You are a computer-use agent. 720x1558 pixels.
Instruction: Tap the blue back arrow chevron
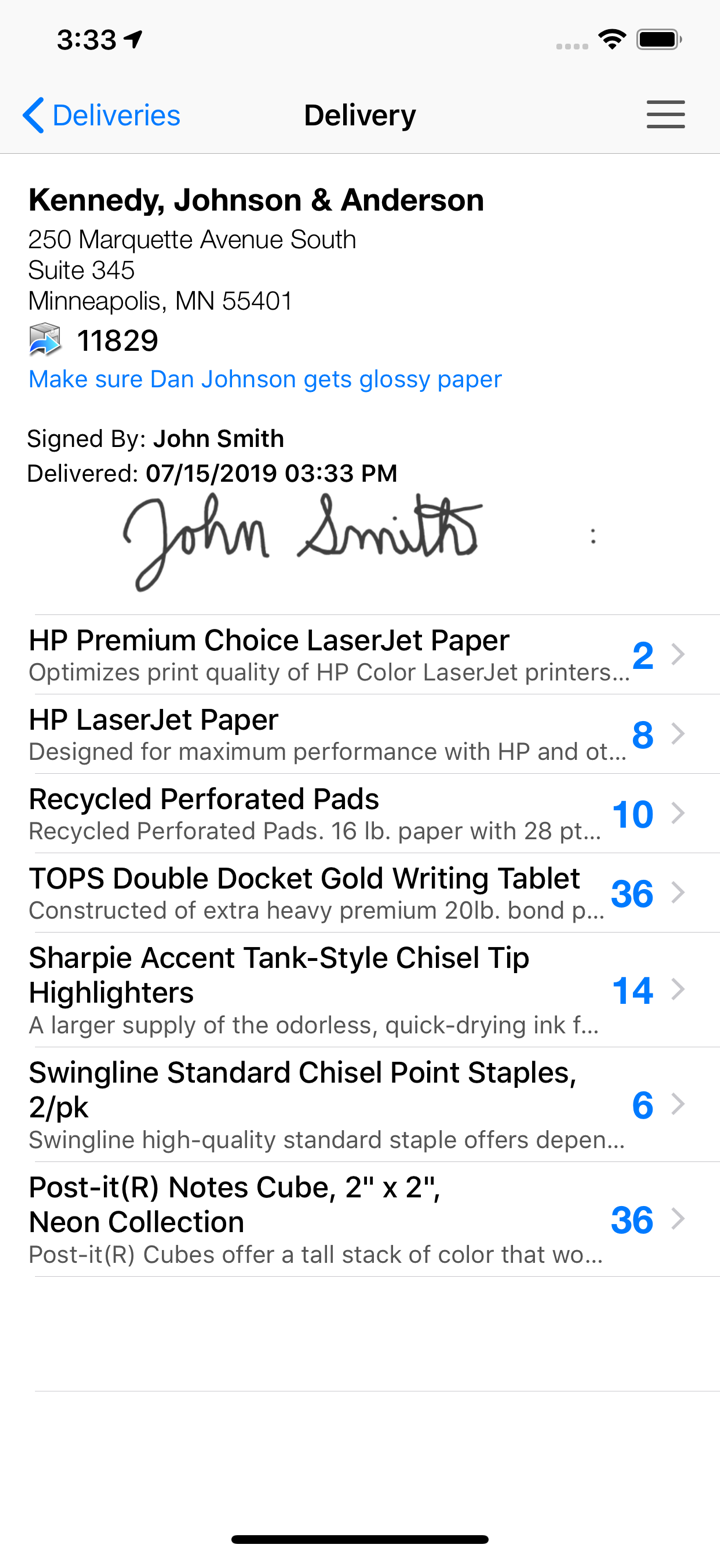coord(32,114)
